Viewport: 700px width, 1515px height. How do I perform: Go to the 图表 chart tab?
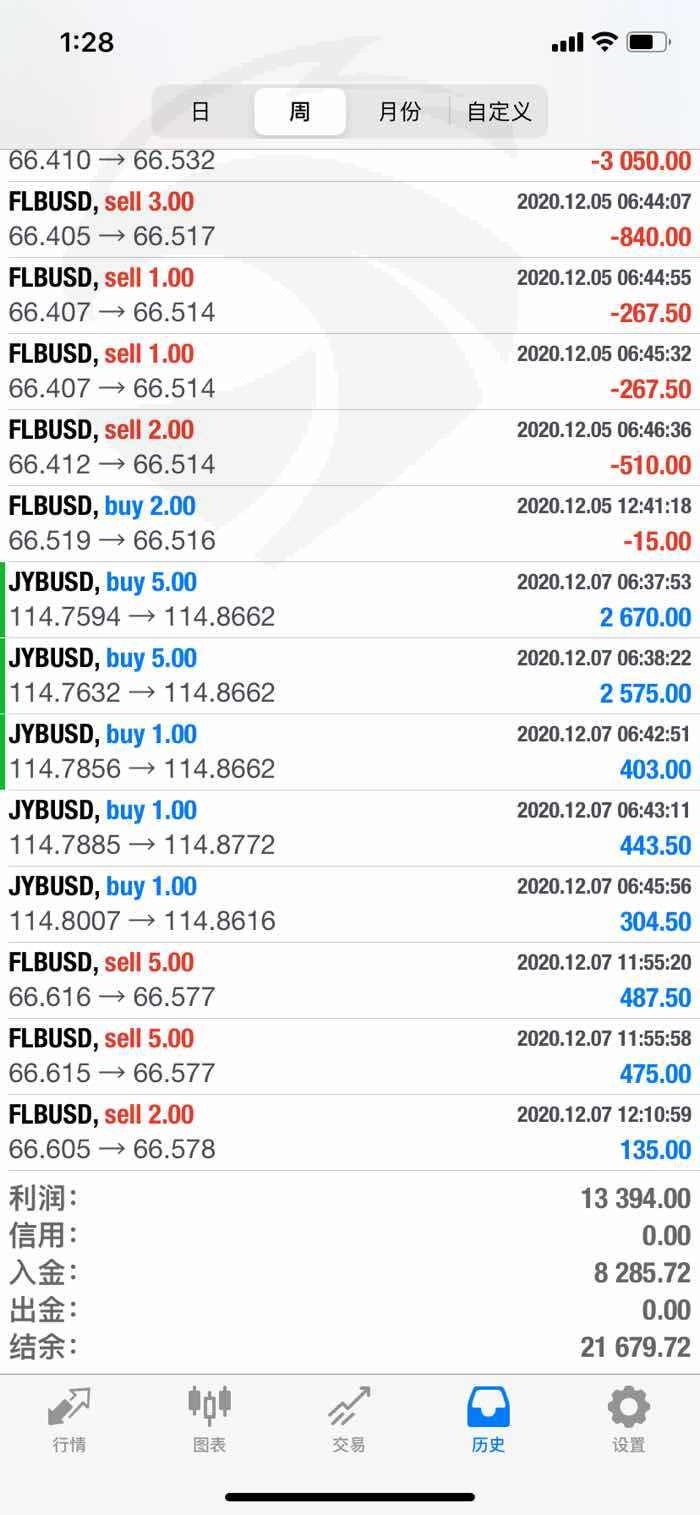tap(210, 1419)
